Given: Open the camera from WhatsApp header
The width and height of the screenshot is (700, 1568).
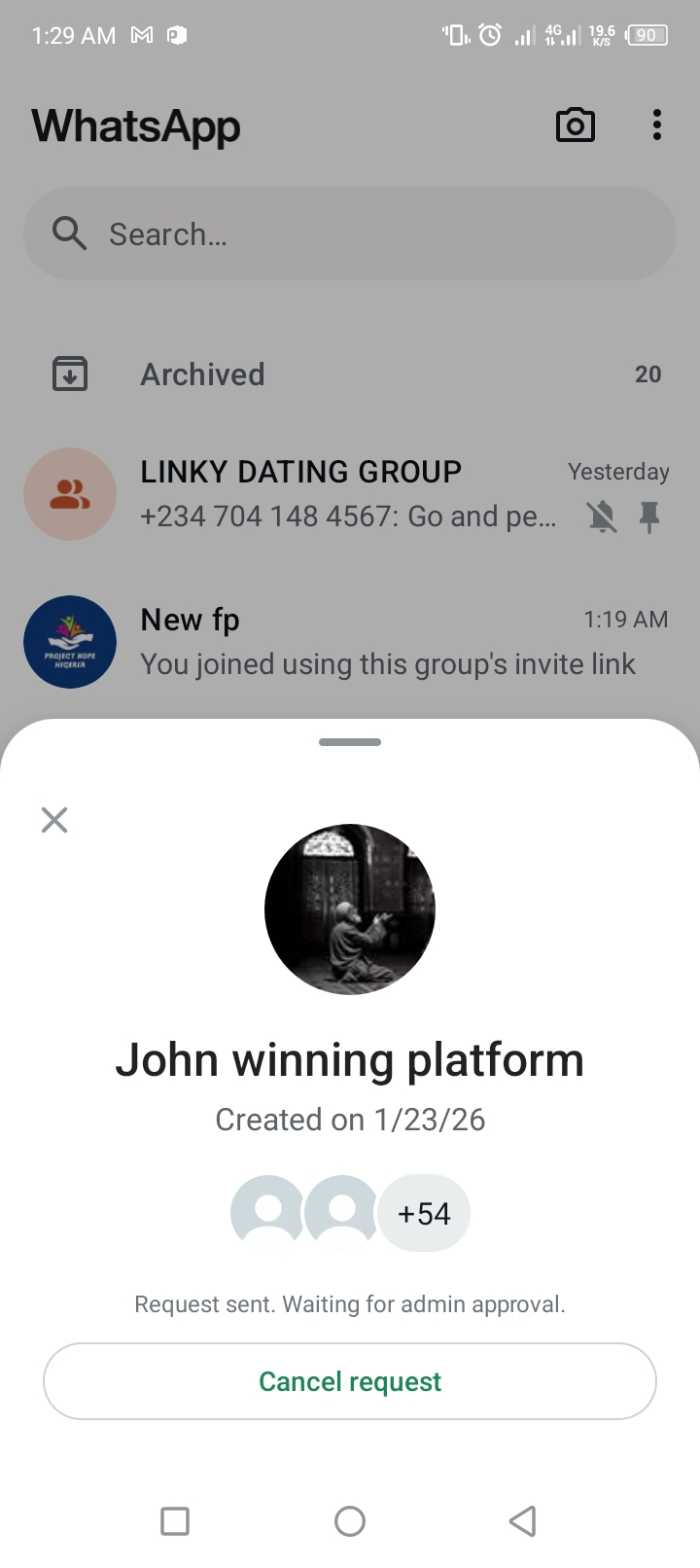Looking at the screenshot, I should click(x=575, y=125).
